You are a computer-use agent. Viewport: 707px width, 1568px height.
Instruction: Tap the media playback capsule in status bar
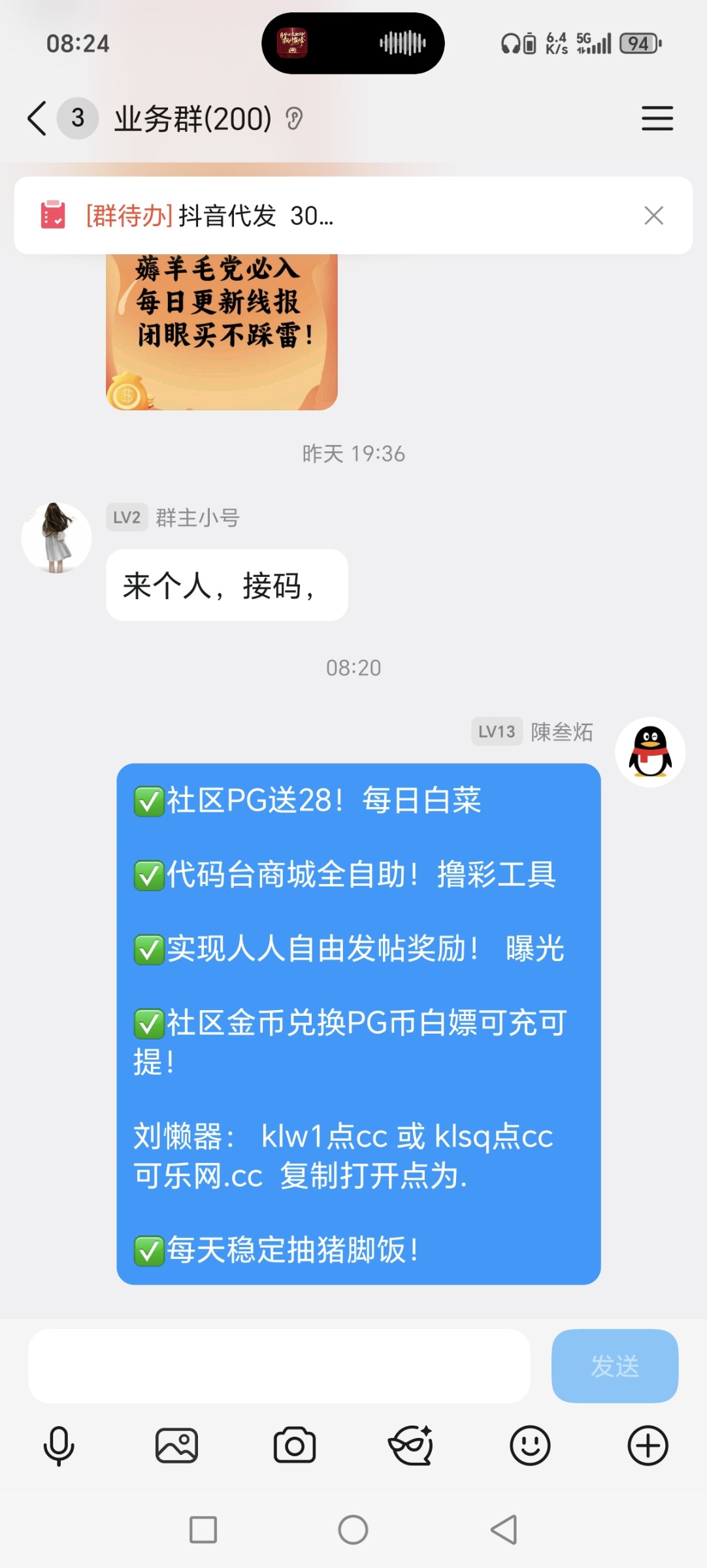pos(353,43)
